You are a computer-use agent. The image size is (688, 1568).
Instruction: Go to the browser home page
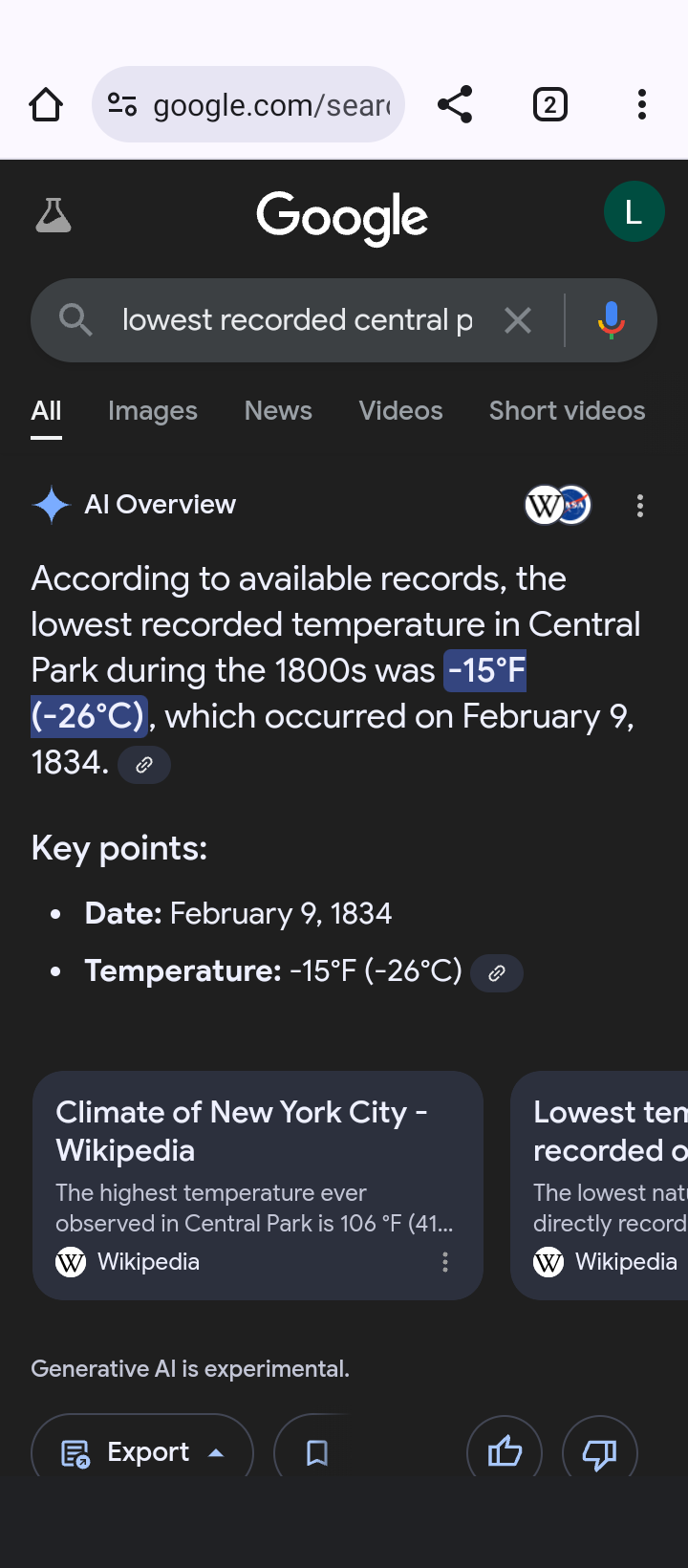(46, 104)
